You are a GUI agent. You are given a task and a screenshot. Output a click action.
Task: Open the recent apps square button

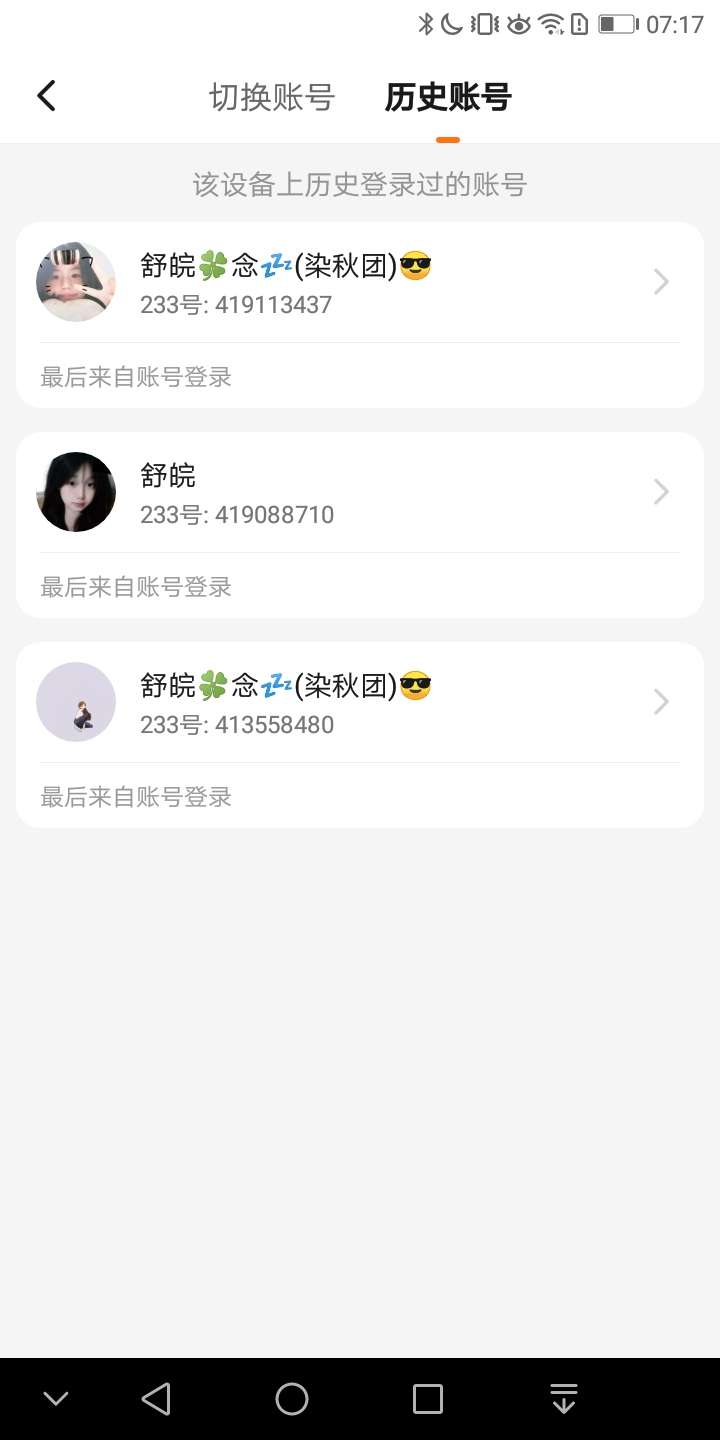428,1398
